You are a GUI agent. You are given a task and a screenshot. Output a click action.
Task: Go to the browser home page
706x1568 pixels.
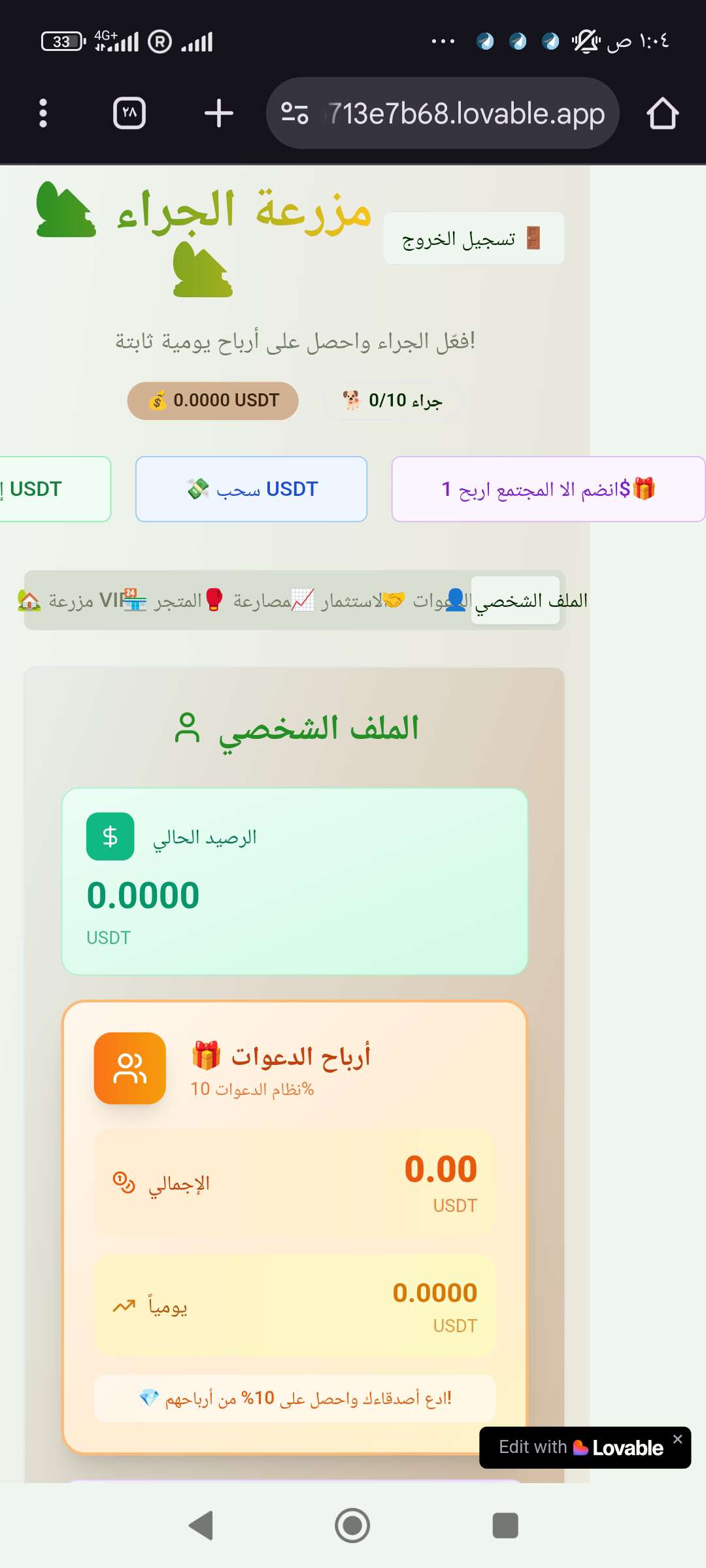[662, 113]
